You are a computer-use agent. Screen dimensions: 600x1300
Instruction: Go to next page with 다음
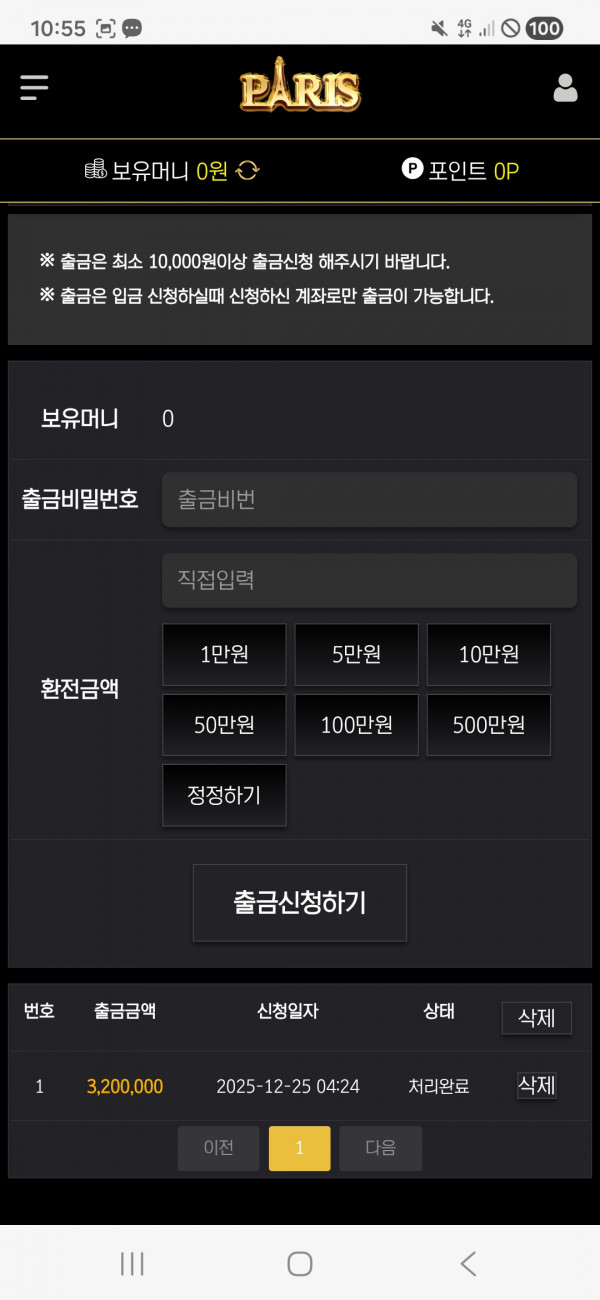click(380, 1148)
